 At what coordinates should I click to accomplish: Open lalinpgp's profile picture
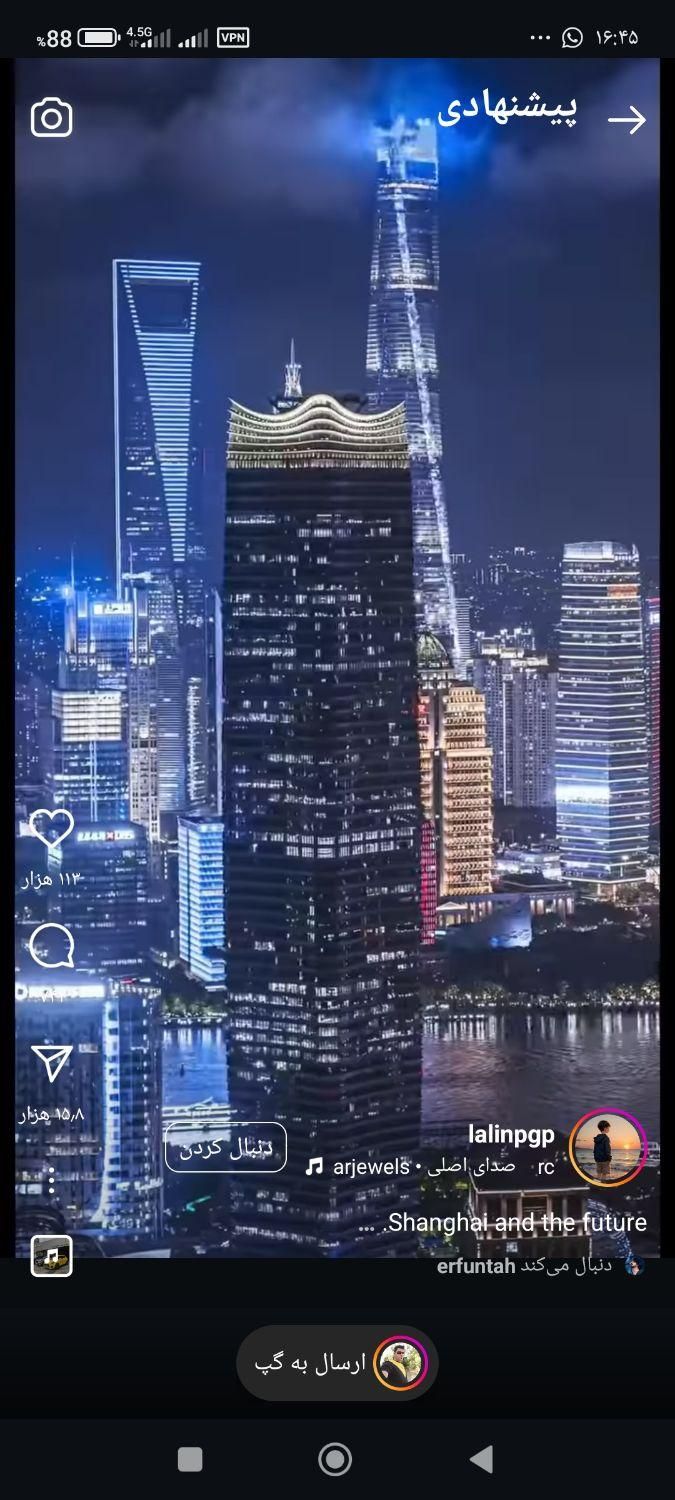click(x=607, y=1148)
